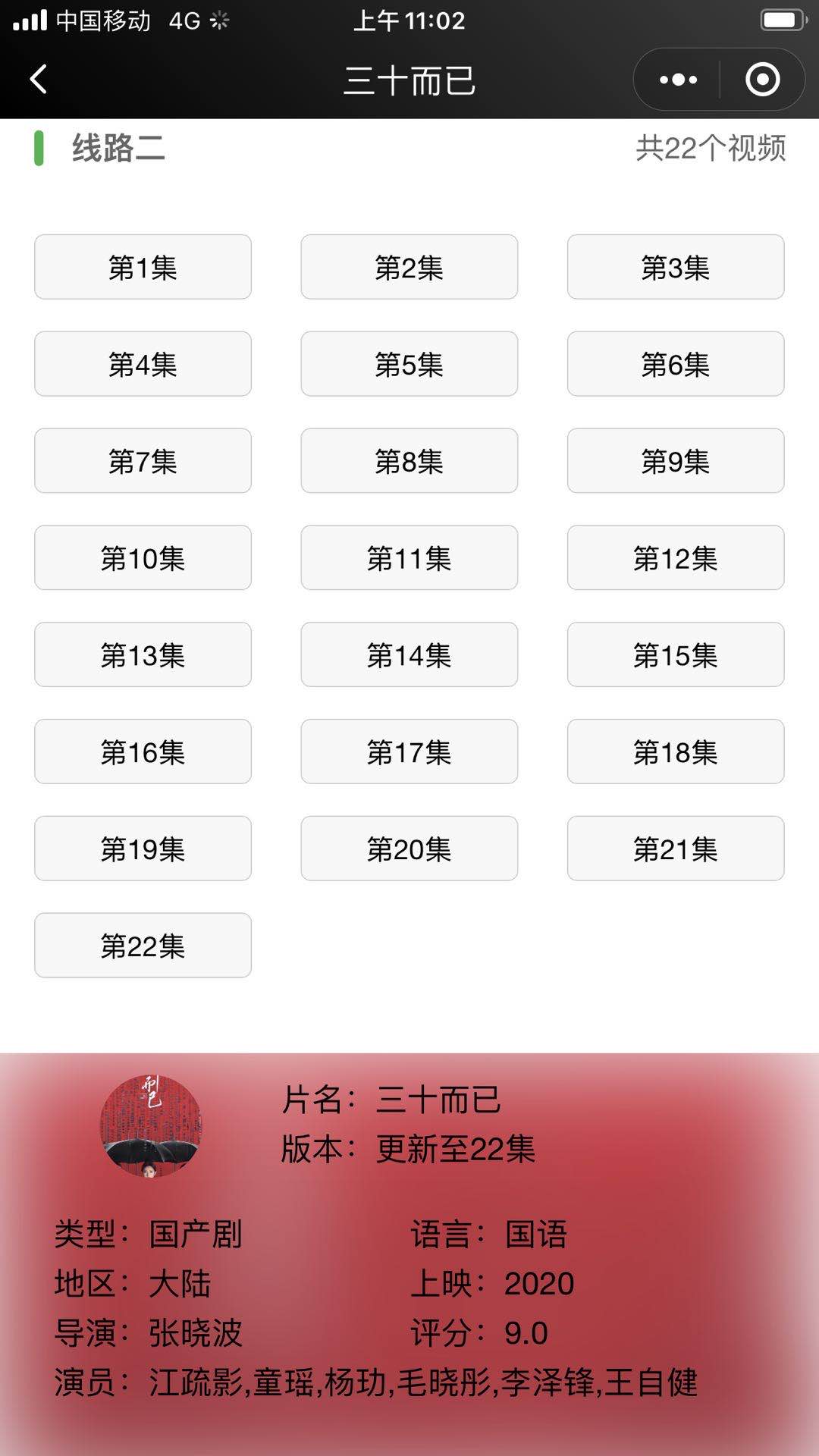Open episode 第3集

(676, 267)
